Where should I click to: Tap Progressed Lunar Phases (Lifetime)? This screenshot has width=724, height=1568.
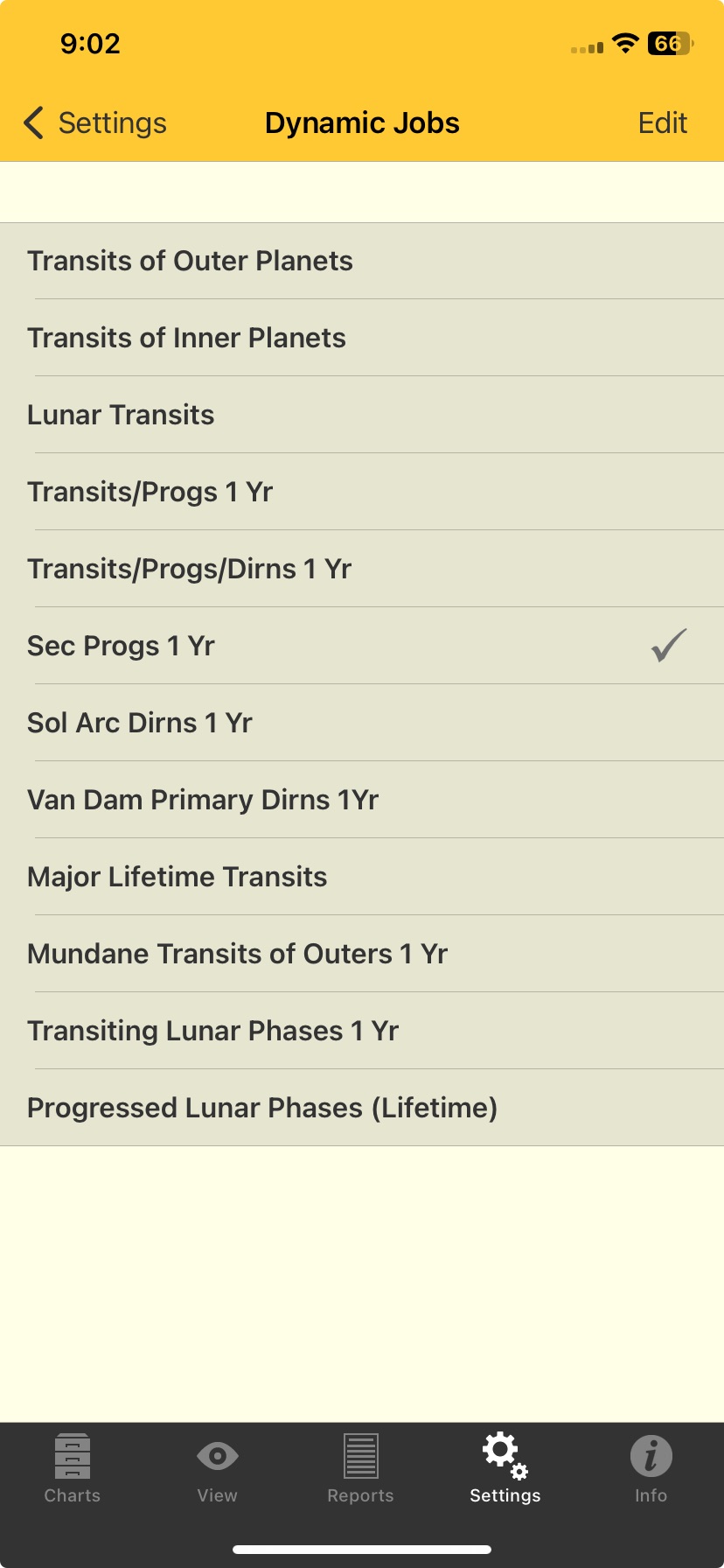[x=261, y=1107]
